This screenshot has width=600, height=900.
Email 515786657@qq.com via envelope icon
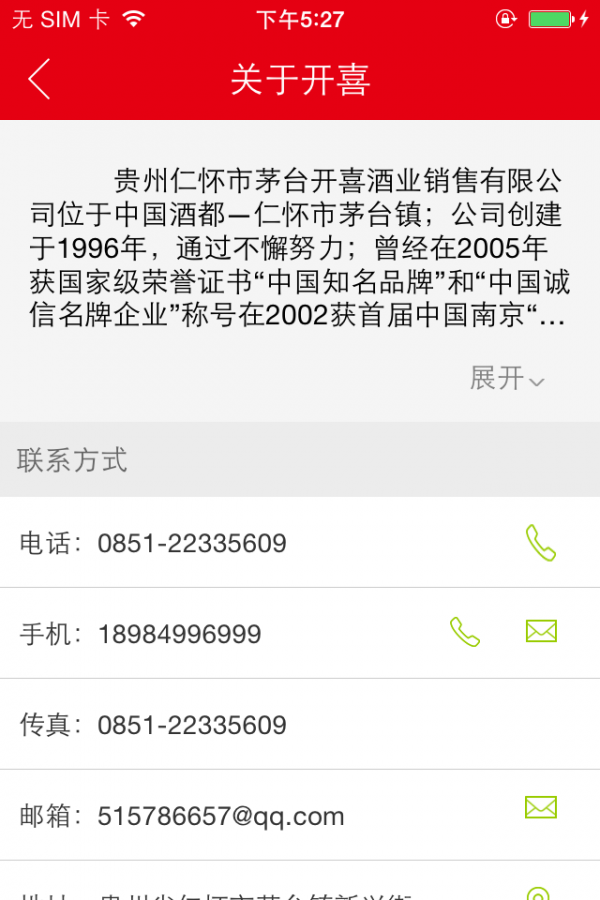point(541,808)
